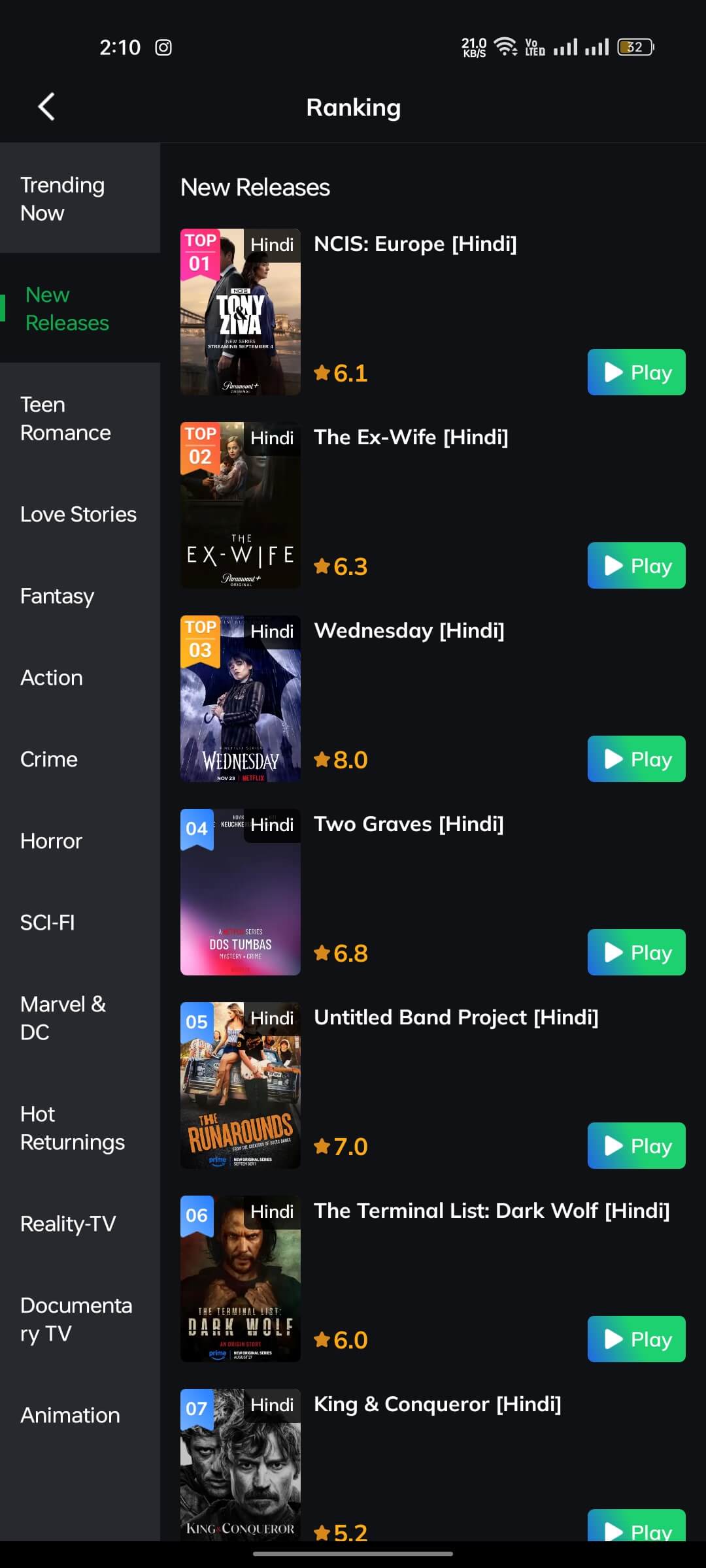Play Wednesday [Hindi]
The width and height of the screenshot is (706, 1568).
pos(635,759)
